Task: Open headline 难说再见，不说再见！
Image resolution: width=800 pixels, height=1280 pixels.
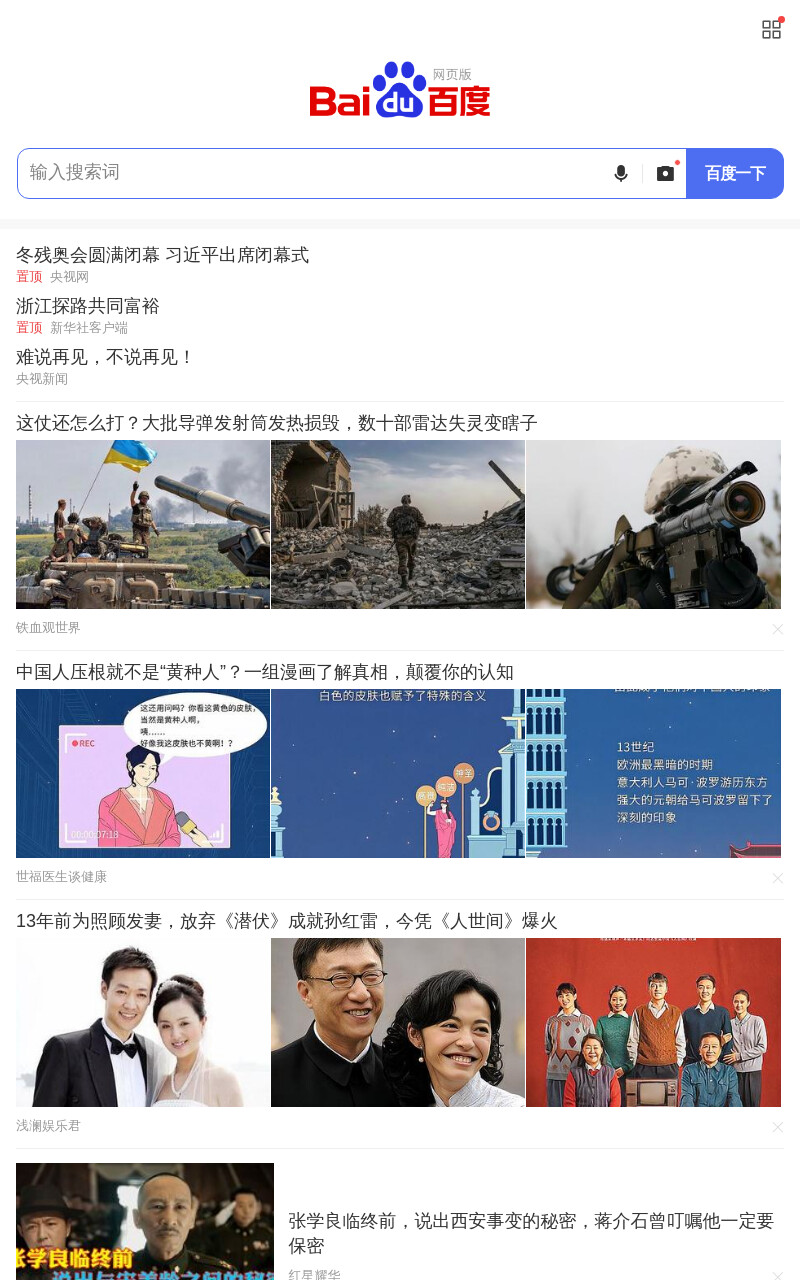Action: point(105,357)
